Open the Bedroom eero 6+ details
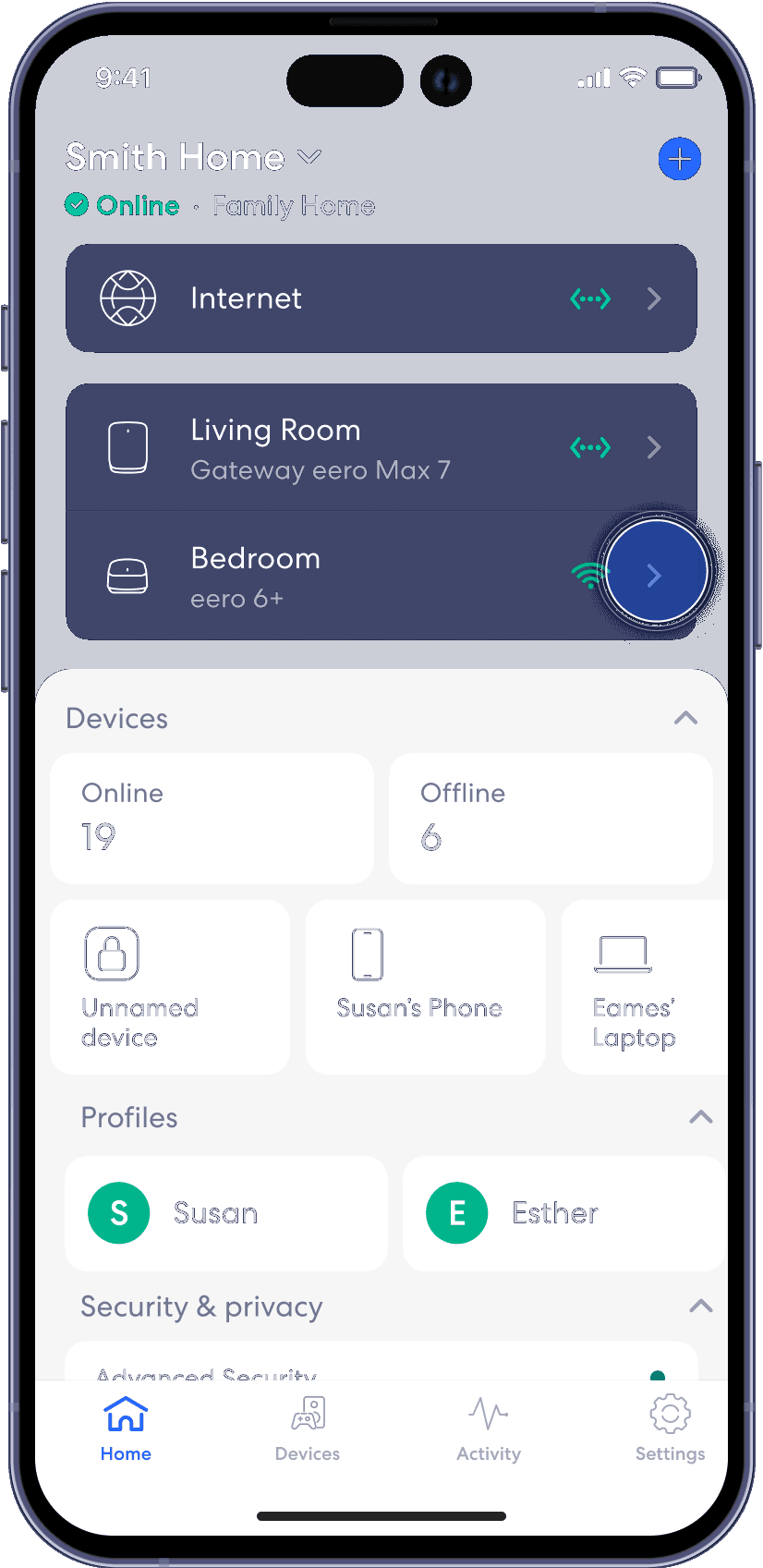 pyautogui.click(x=381, y=577)
